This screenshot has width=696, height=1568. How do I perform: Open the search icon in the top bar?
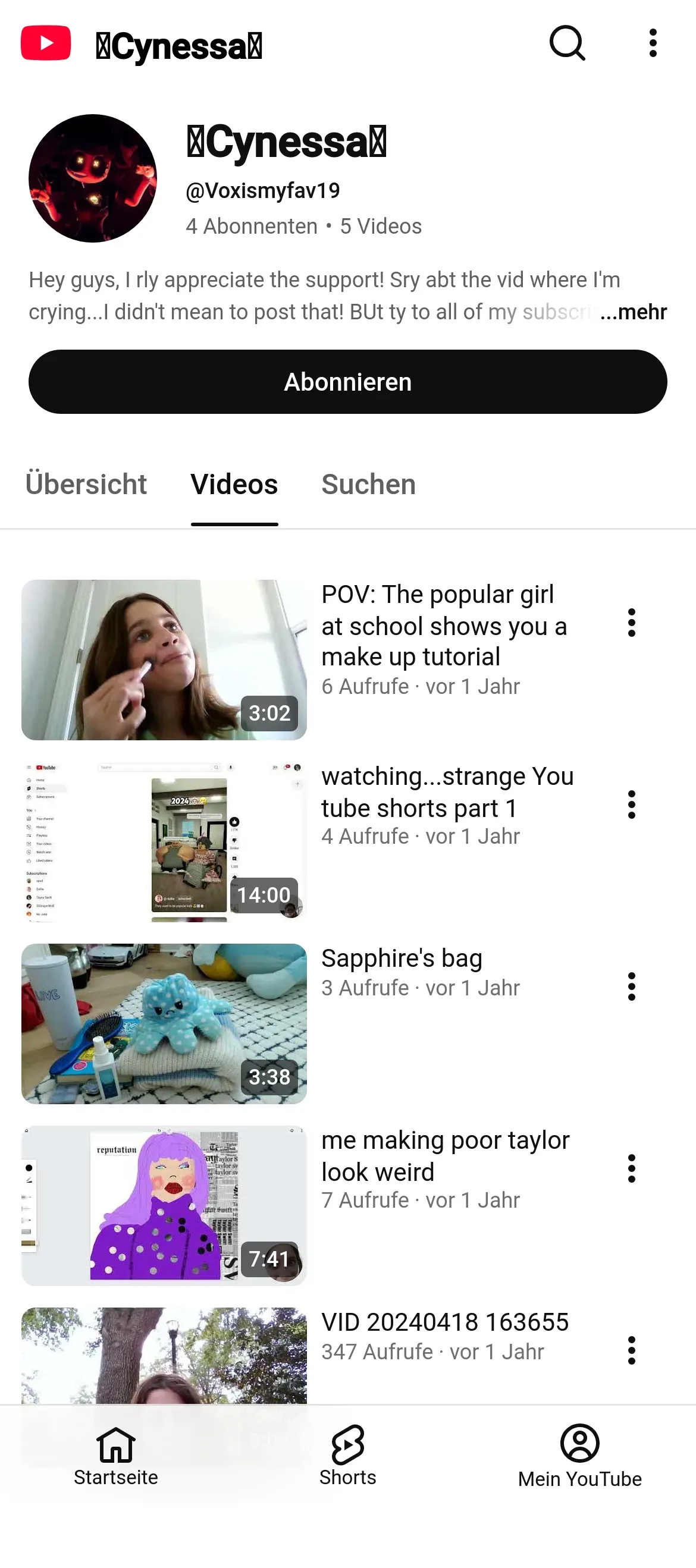567,43
